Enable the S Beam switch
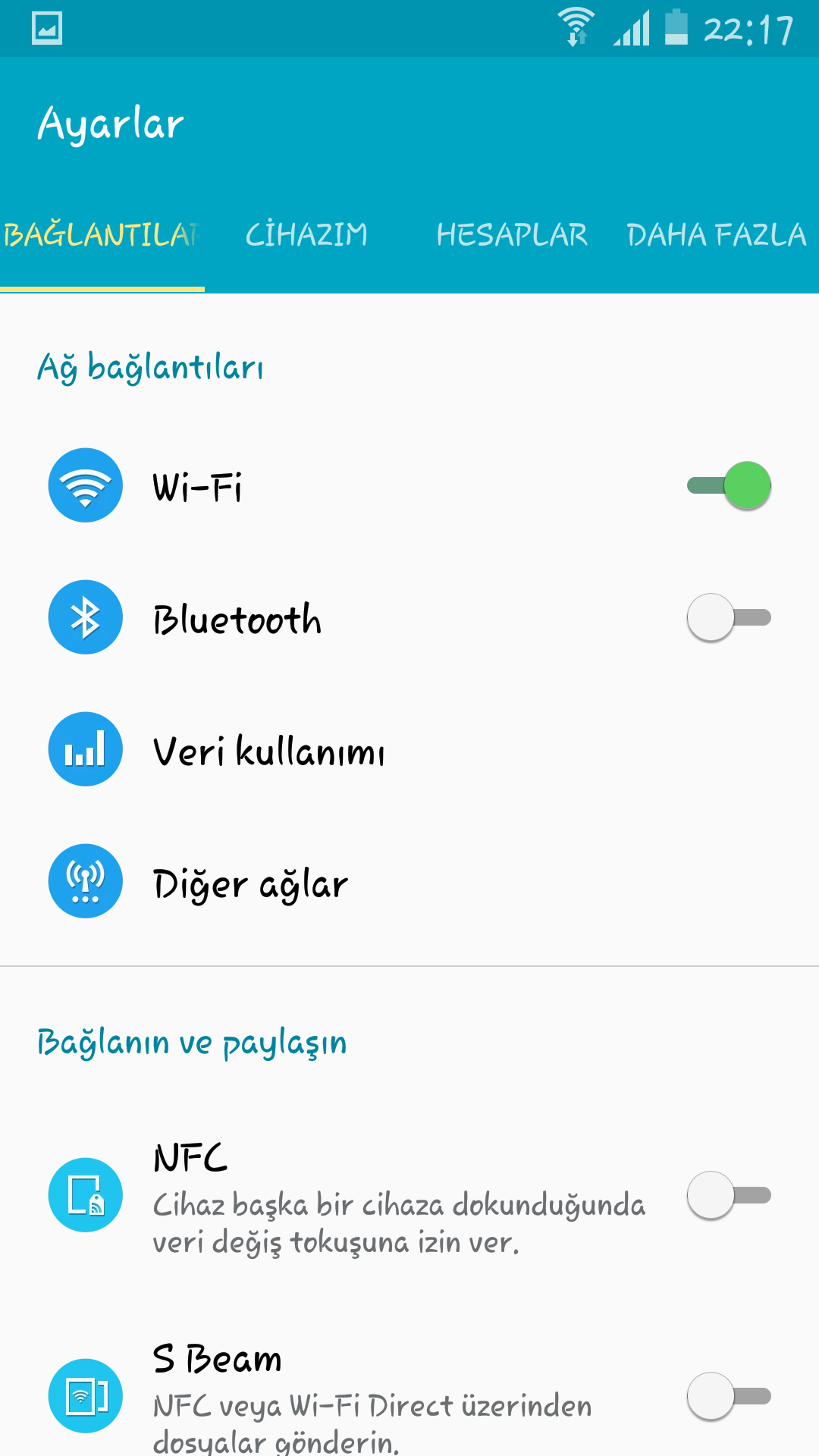This screenshot has width=819, height=1456. coord(729,1396)
